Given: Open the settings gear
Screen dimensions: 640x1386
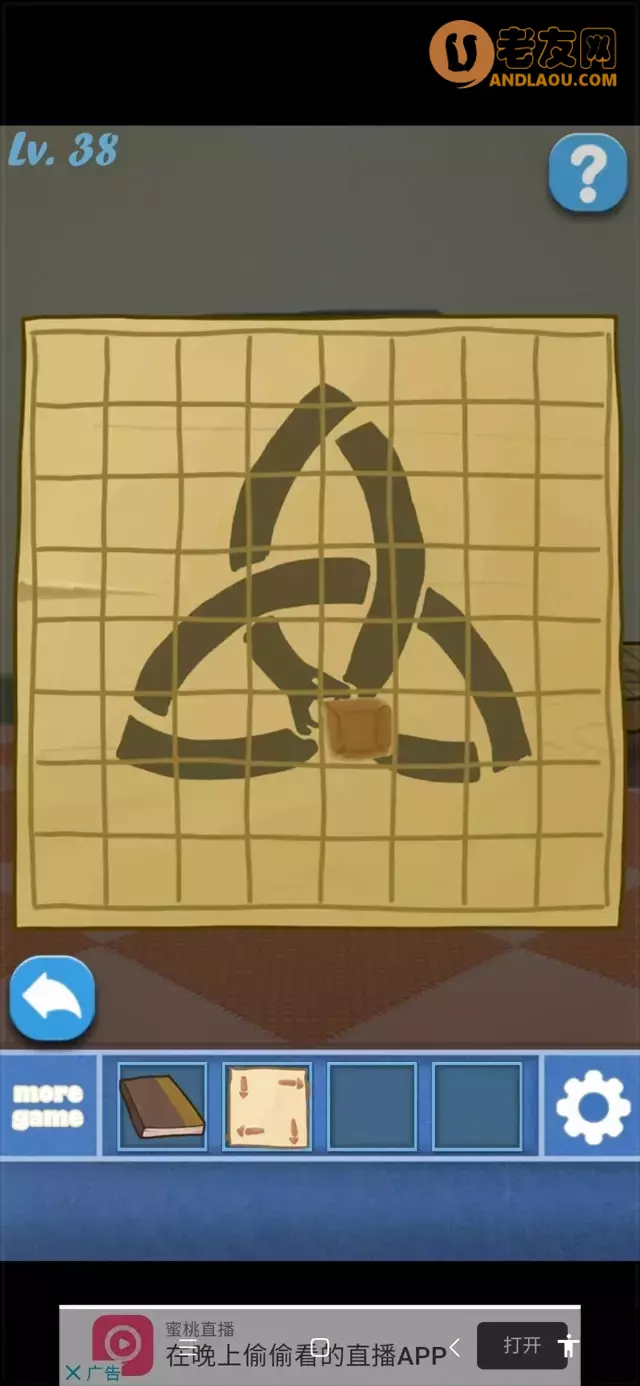Looking at the screenshot, I should point(592,1106).
